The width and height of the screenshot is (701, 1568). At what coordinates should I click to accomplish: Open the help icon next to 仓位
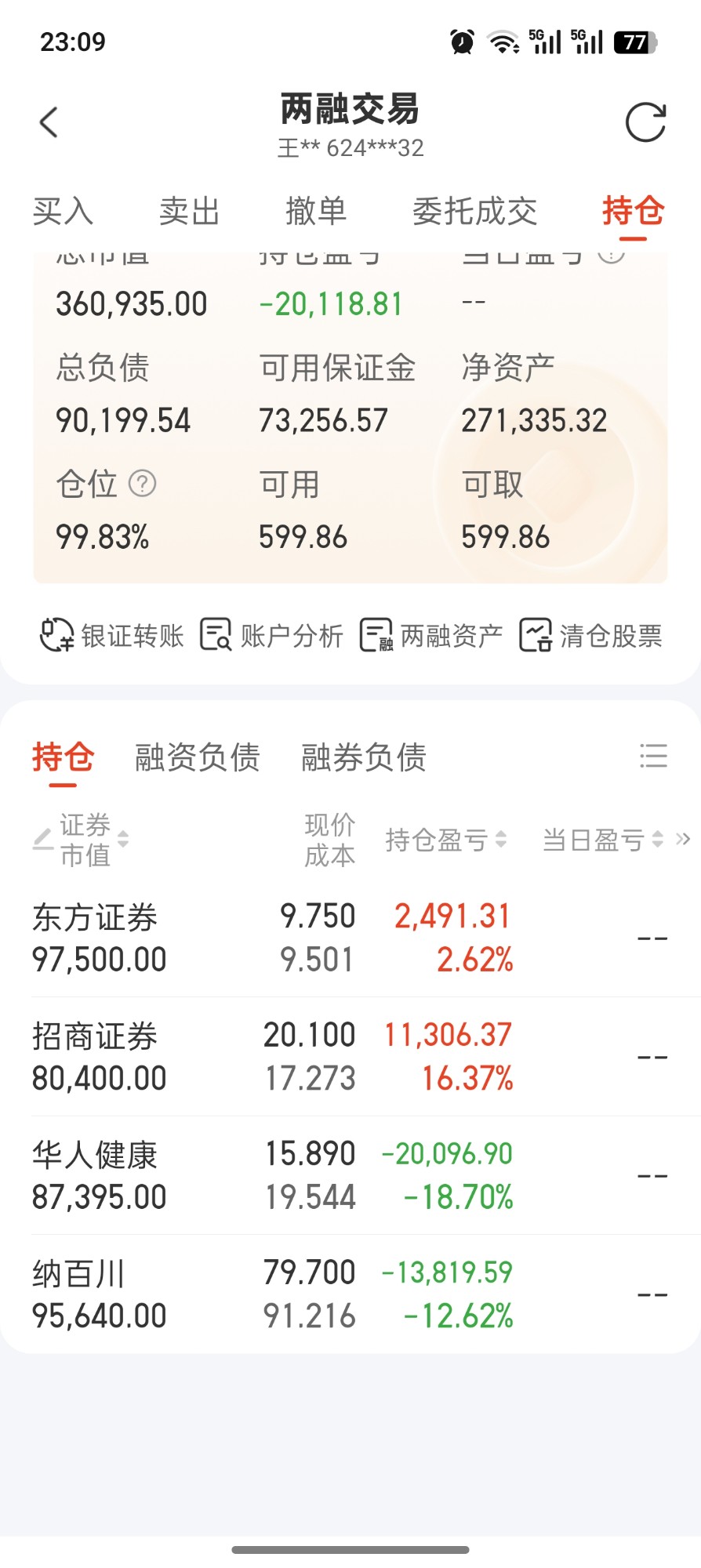point(142,484)
